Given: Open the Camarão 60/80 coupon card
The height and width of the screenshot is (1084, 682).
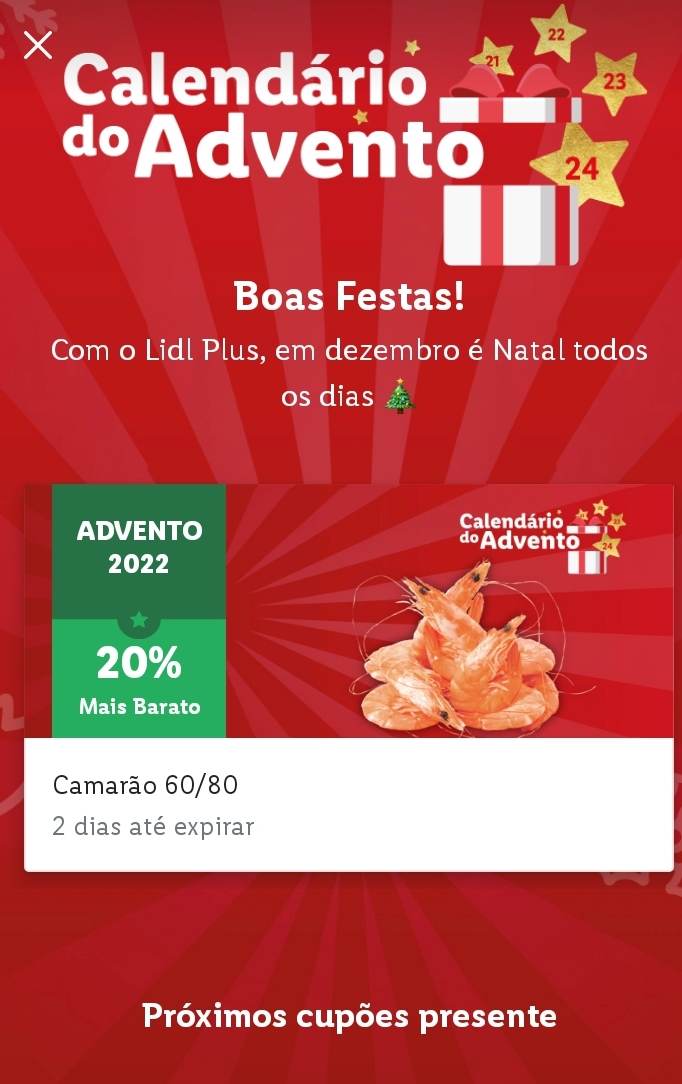Looking at the screenshot, I should point(348,678).
